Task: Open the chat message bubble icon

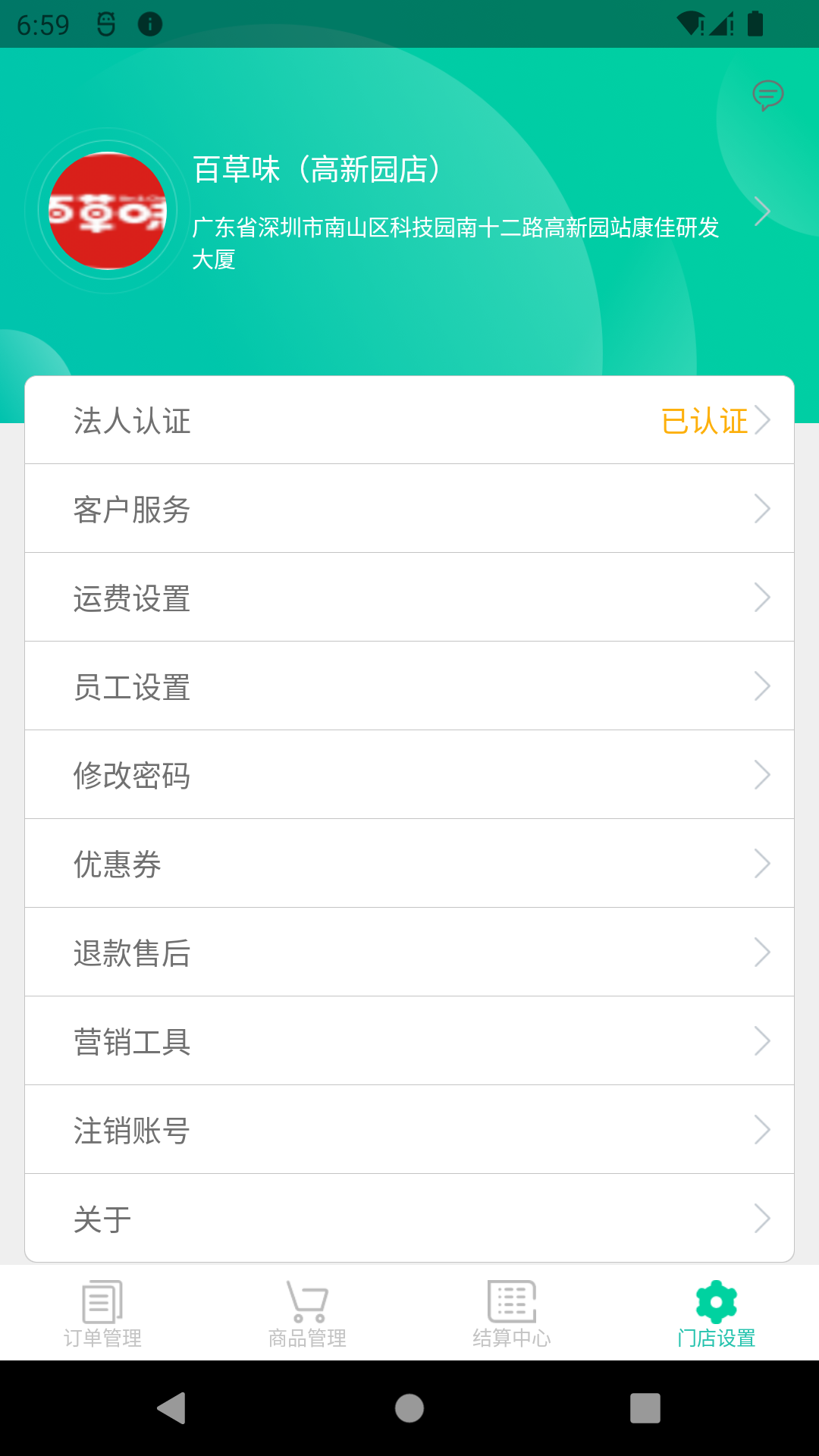Action: 767,96
